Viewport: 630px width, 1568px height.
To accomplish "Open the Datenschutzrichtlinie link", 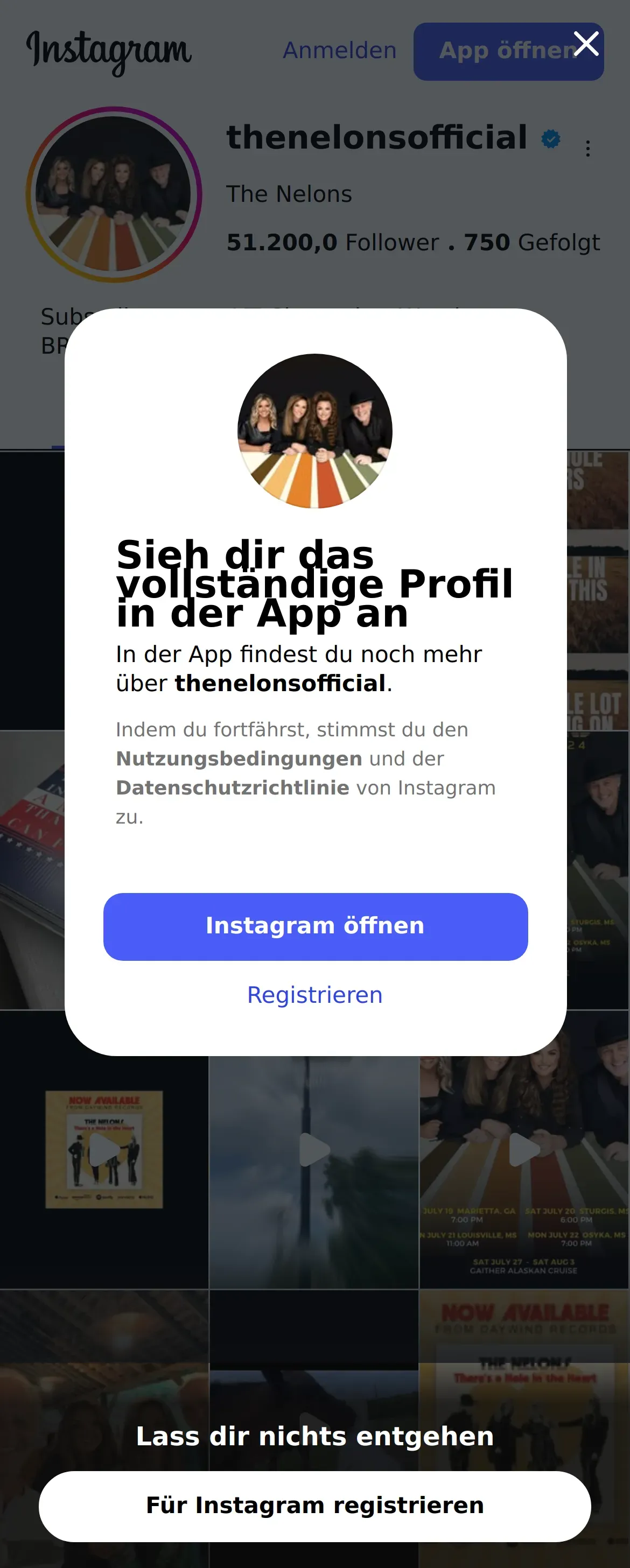I will click(233, 787).
